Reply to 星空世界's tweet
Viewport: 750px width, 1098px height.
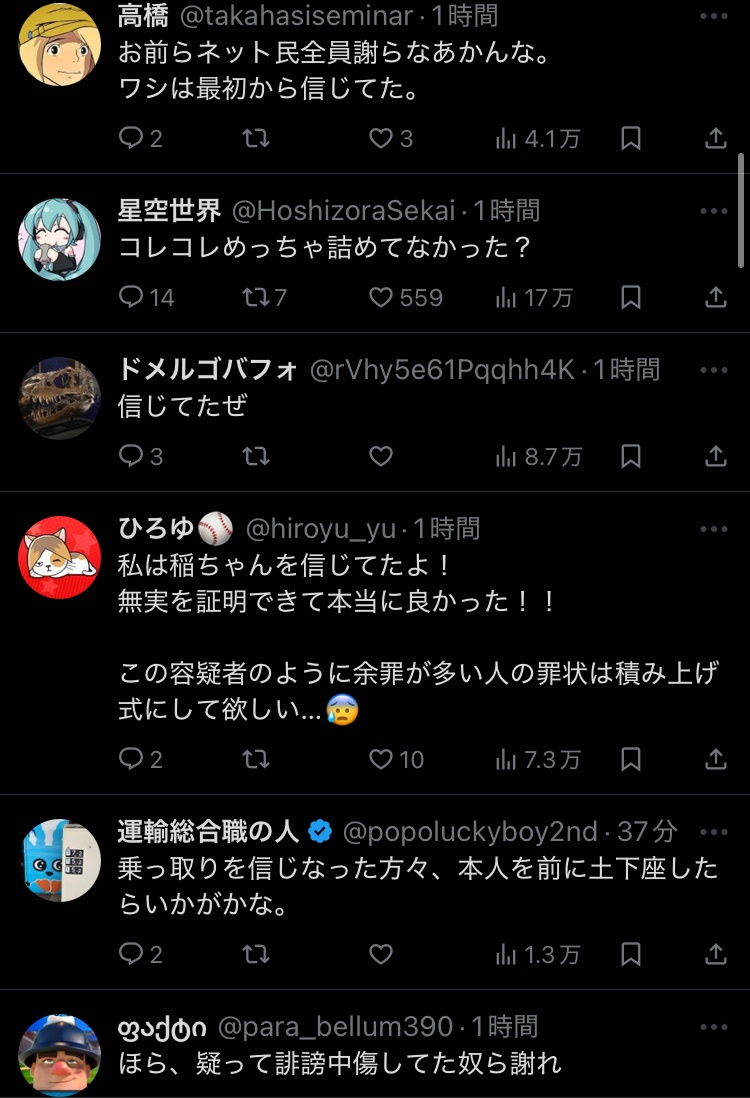point(132,297)
